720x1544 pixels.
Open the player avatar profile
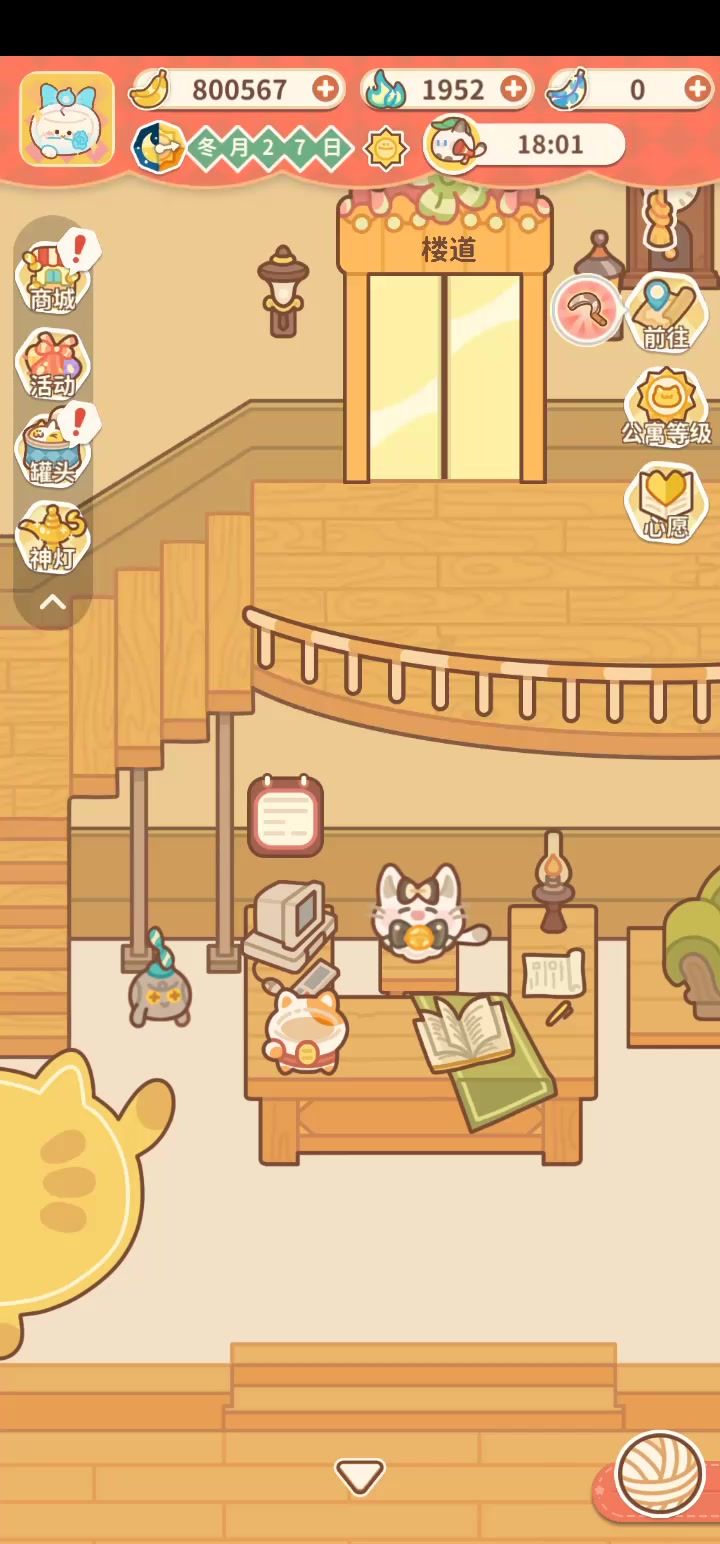coord(67,119)
